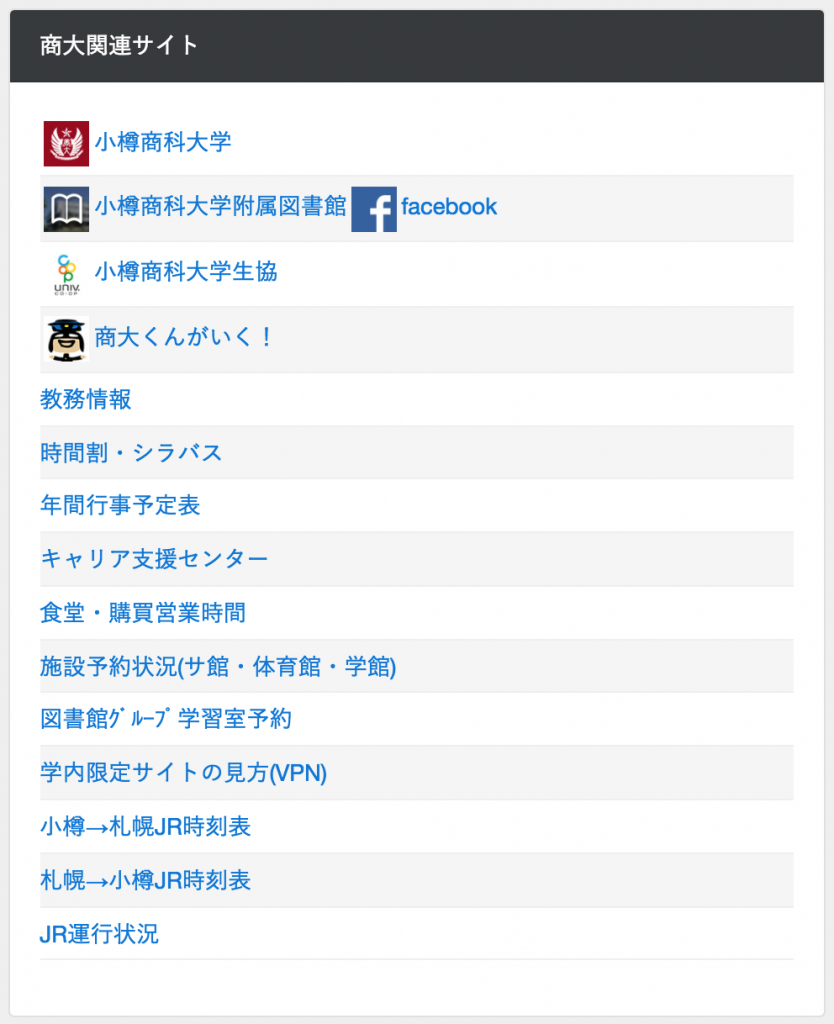View 小樽→札幌JR時刻表
The height and width of the screenshot is (1024, 834).
[x=145, y=827]
